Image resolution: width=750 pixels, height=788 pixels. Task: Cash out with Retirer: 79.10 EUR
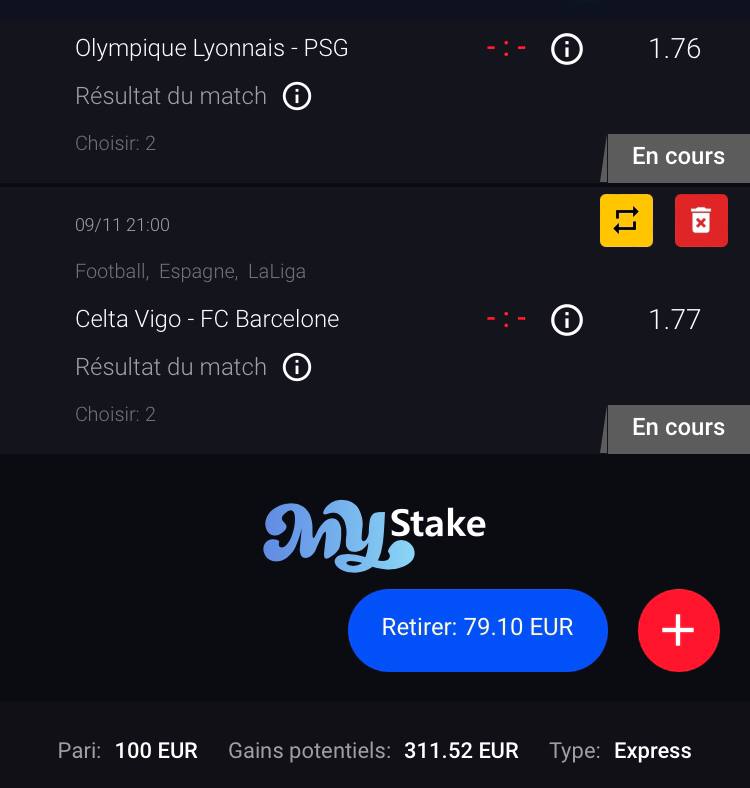click(478, 629)
